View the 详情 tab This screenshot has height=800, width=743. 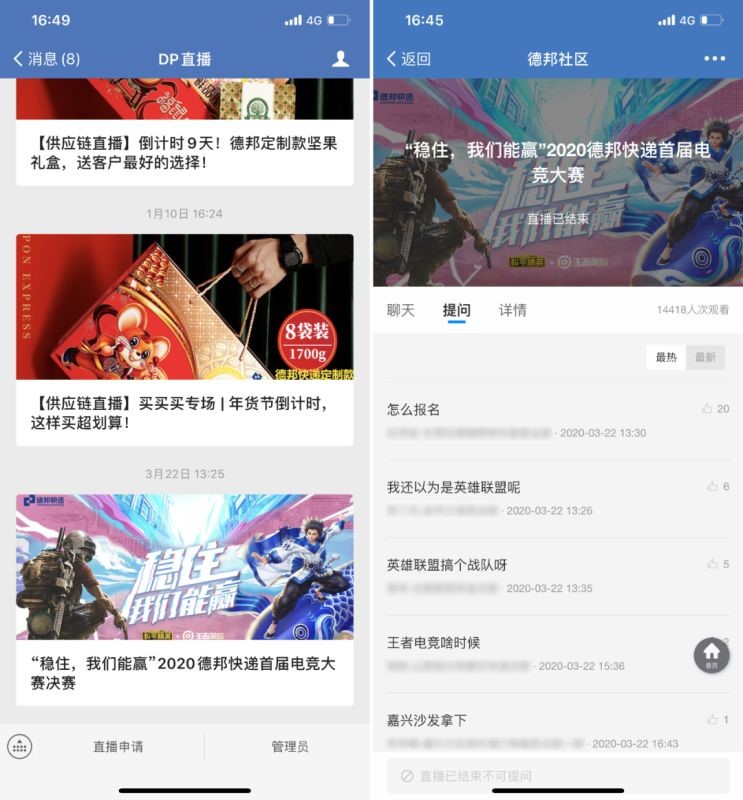pyautogui.click(x=513, y=310)
